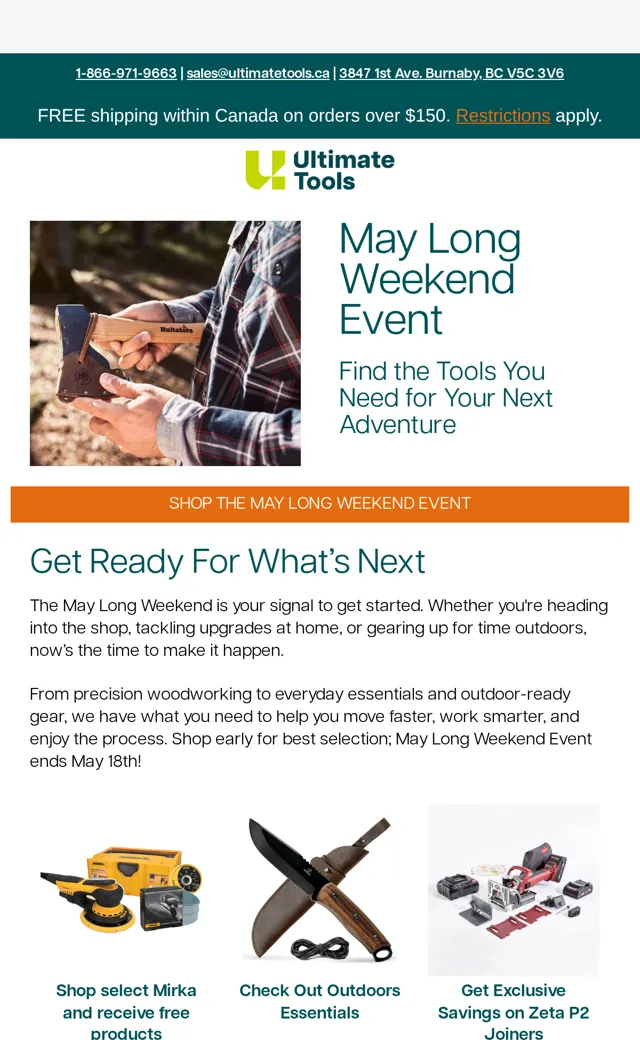
Task: Open the shipping Restrictions link
Action: point(503,115)
